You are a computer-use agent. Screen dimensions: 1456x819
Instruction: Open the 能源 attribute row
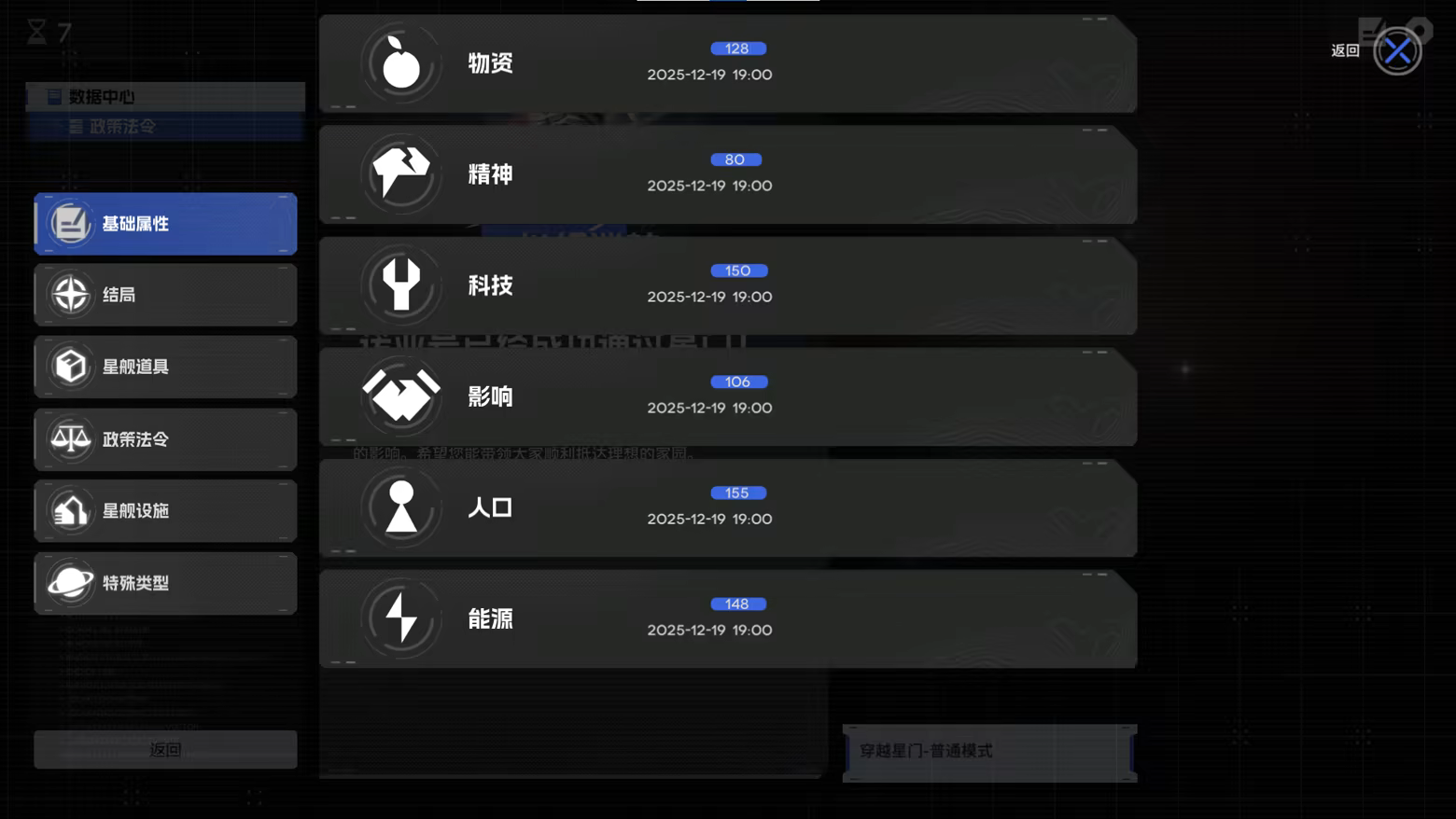point(727,618)
